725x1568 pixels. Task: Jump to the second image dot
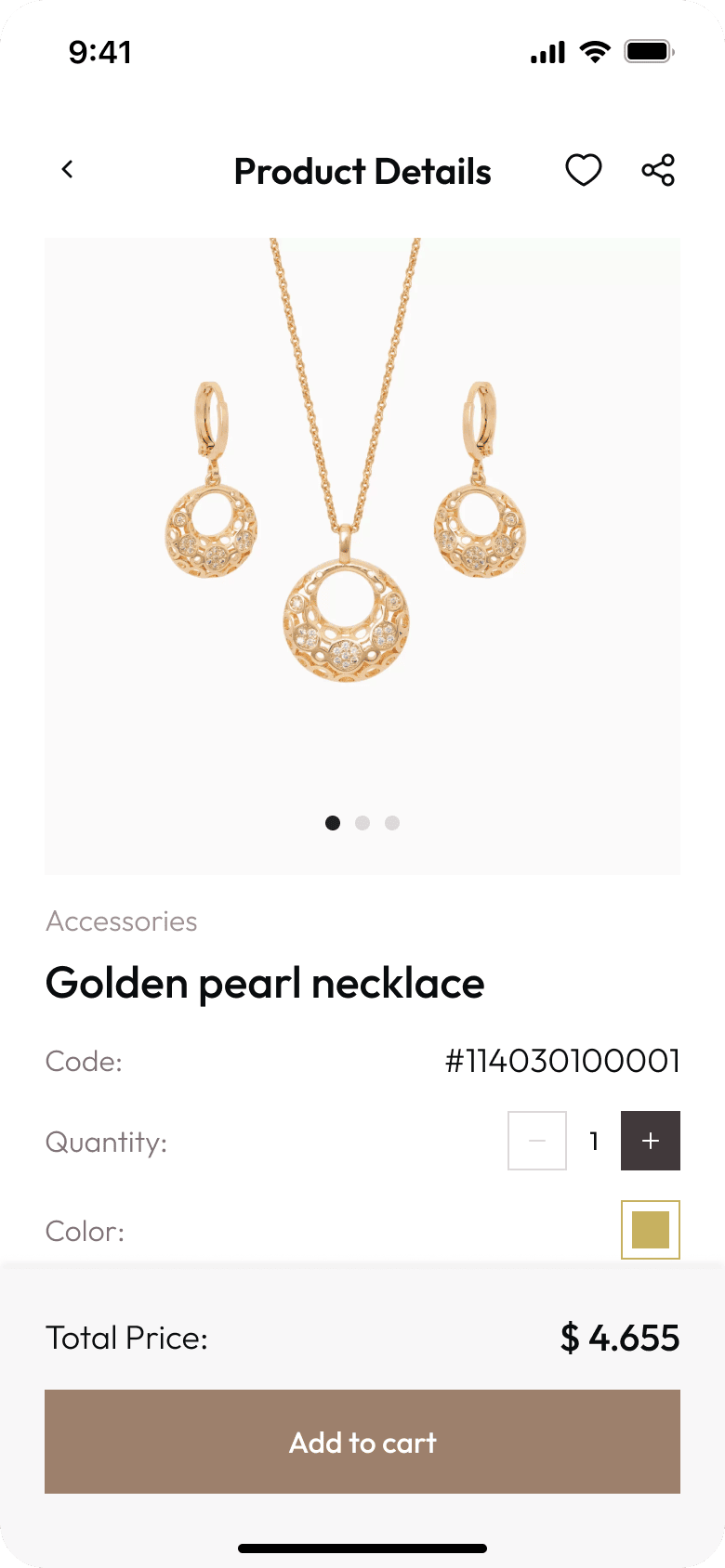[362, 823]
